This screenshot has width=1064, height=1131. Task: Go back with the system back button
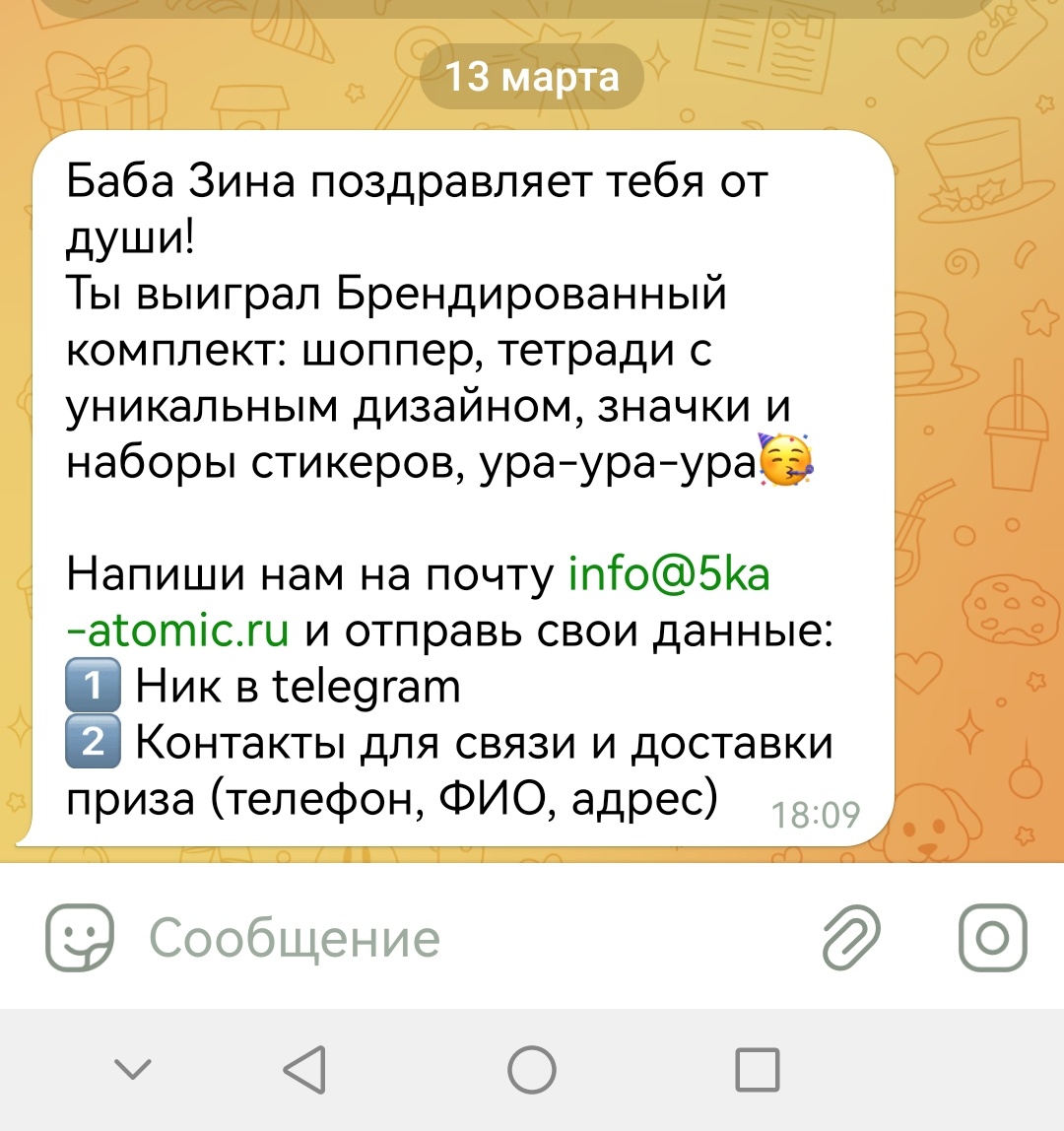click(304, 1069)
